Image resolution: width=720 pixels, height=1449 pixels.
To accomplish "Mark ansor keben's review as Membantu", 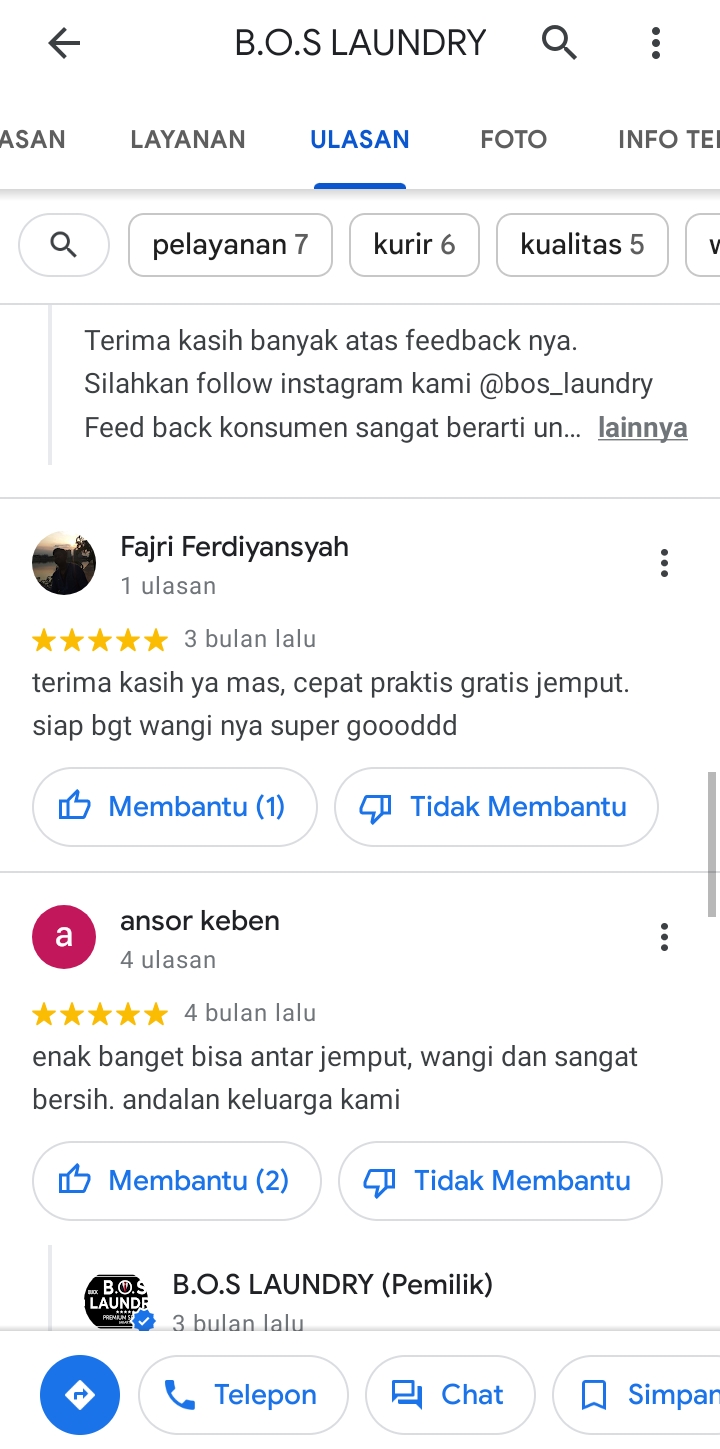I will point(176,1181).
